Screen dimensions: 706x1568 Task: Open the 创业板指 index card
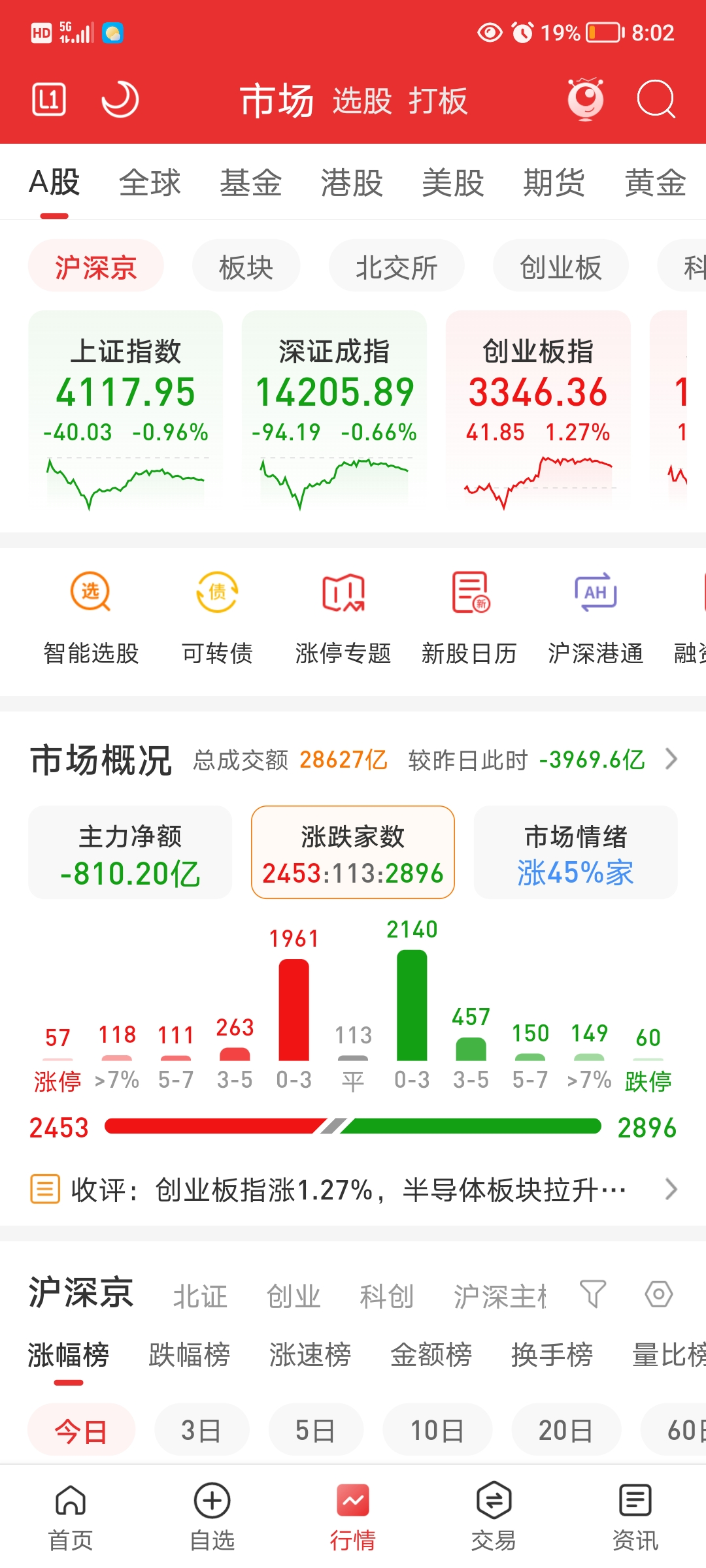(538, 408)
